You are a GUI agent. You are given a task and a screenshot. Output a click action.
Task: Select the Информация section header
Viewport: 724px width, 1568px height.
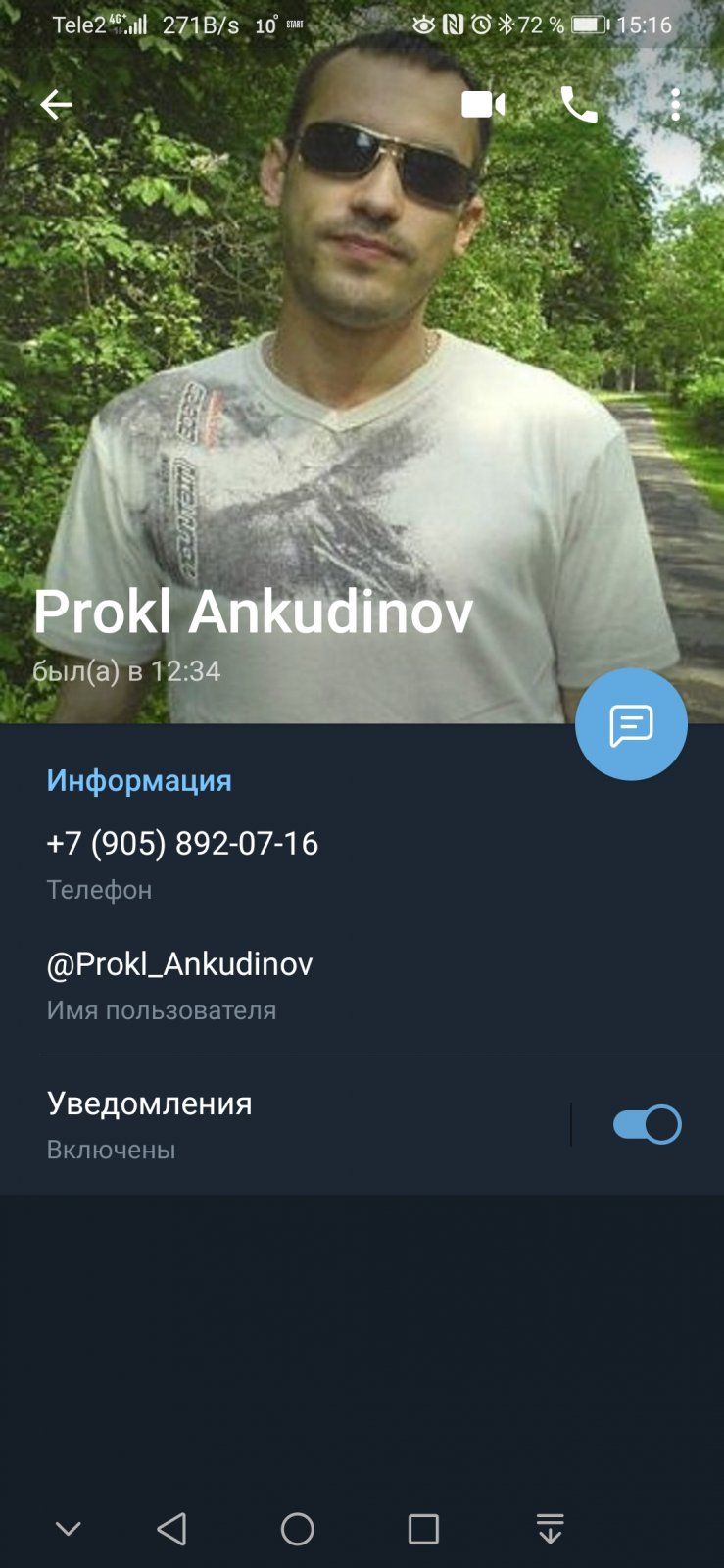point(139,780)
